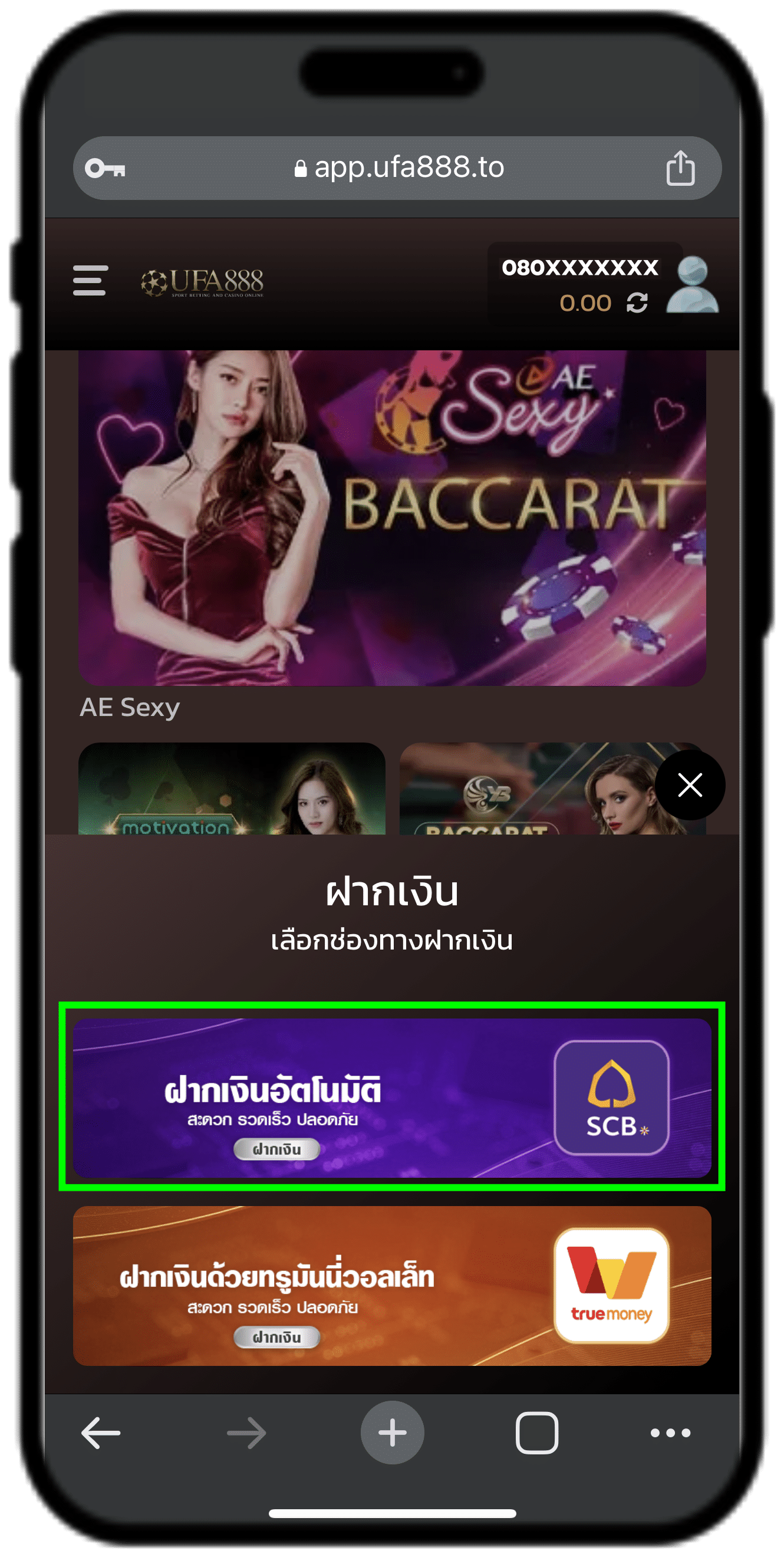
Task: Open a new browser tab
Action: click(392, 1433)
